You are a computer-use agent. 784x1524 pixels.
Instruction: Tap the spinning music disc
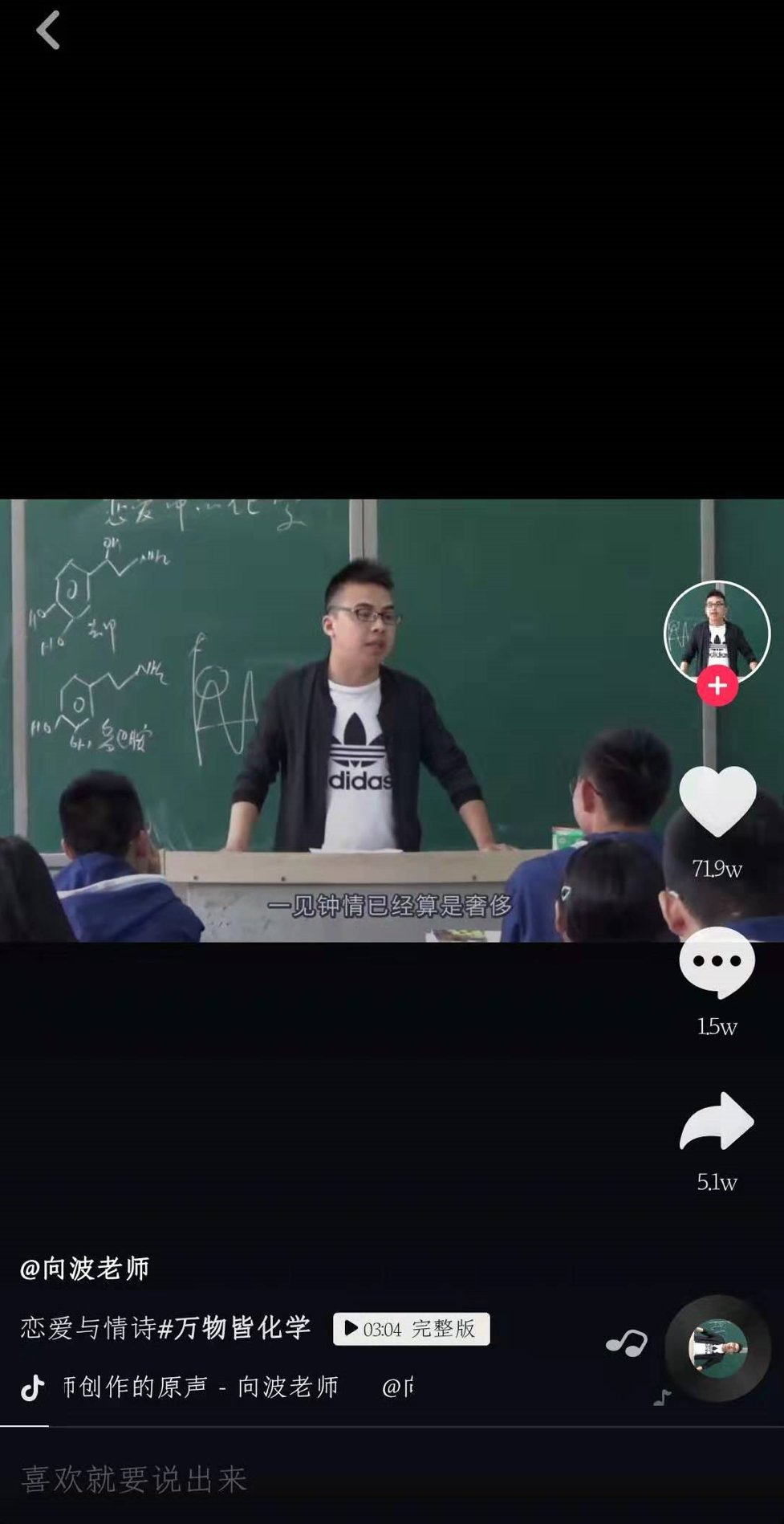(x=717, y=1348)
